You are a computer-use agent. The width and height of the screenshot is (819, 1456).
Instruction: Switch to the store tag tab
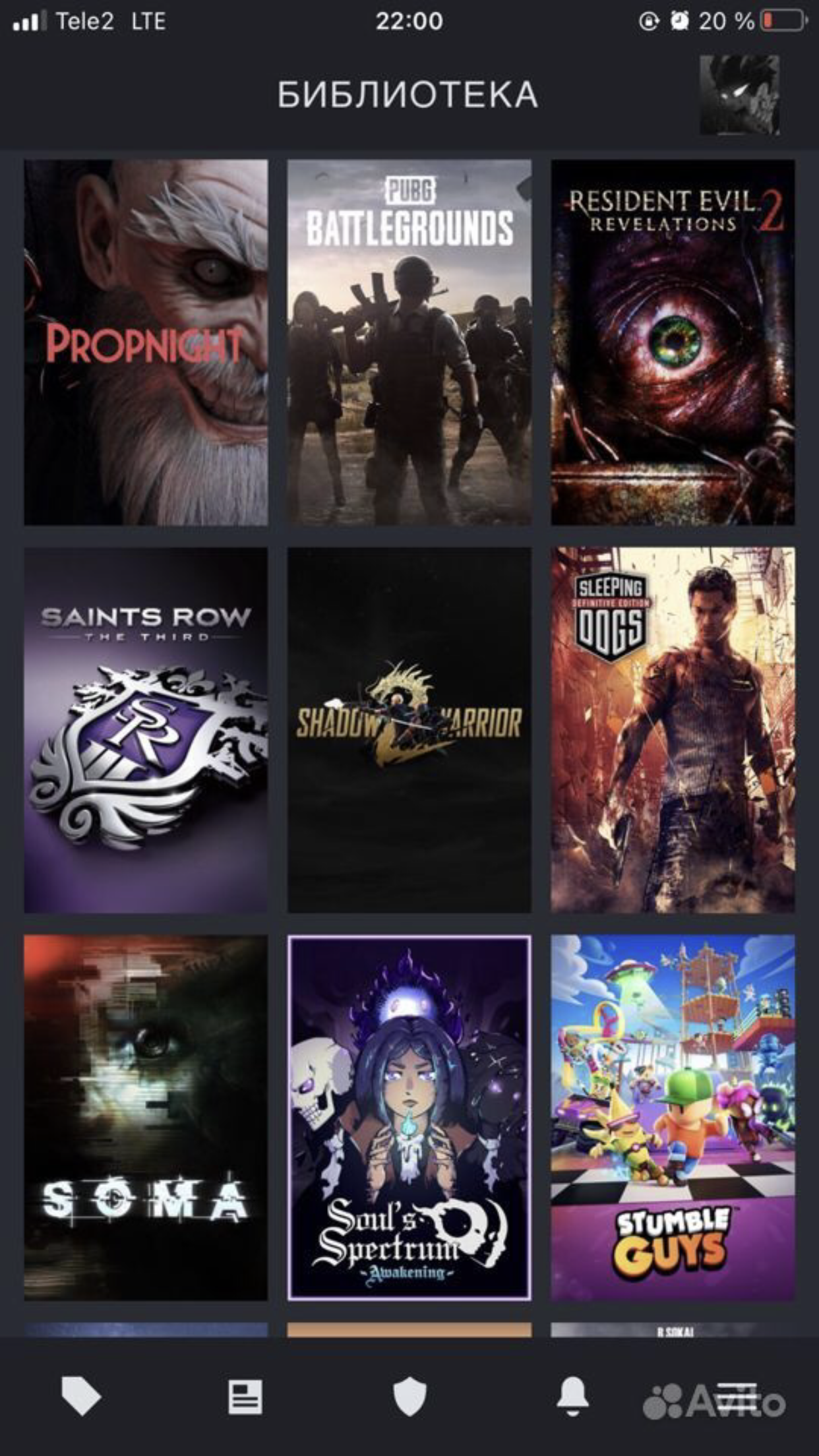tap(81, 1397)
